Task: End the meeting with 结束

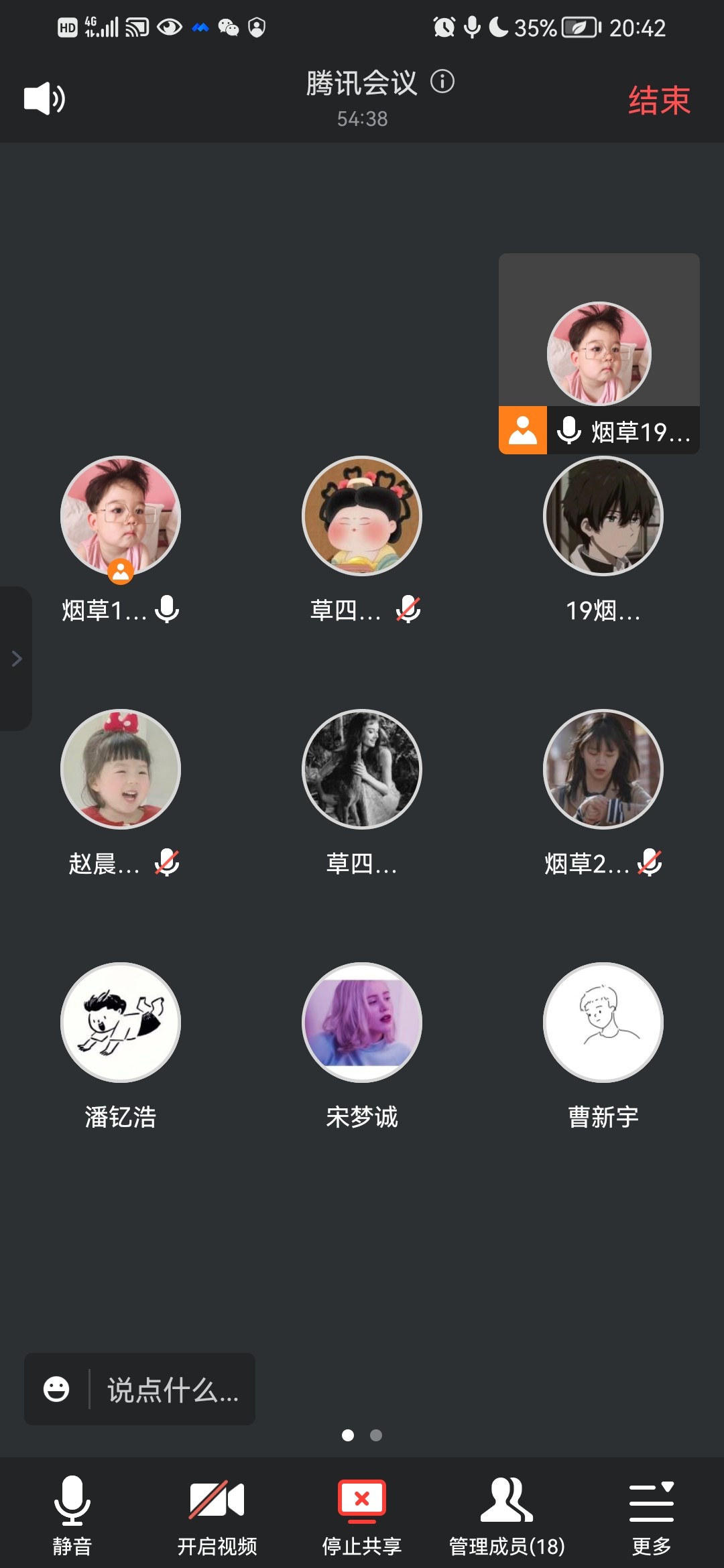Action: pyautogui.click(x=659, y=101)
